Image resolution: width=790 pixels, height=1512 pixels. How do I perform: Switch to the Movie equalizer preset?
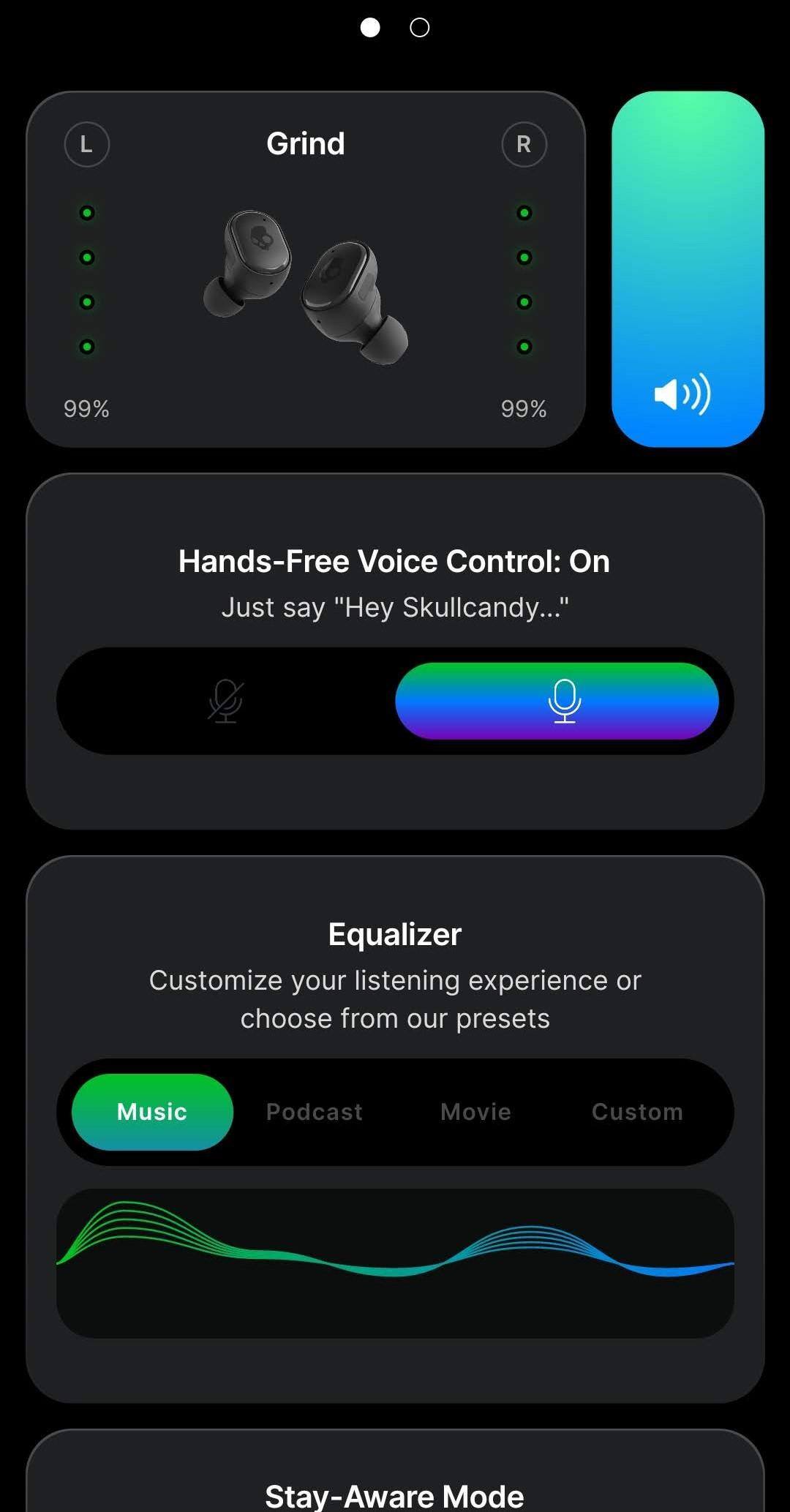pyautogui.click(x=475, y=1112)
